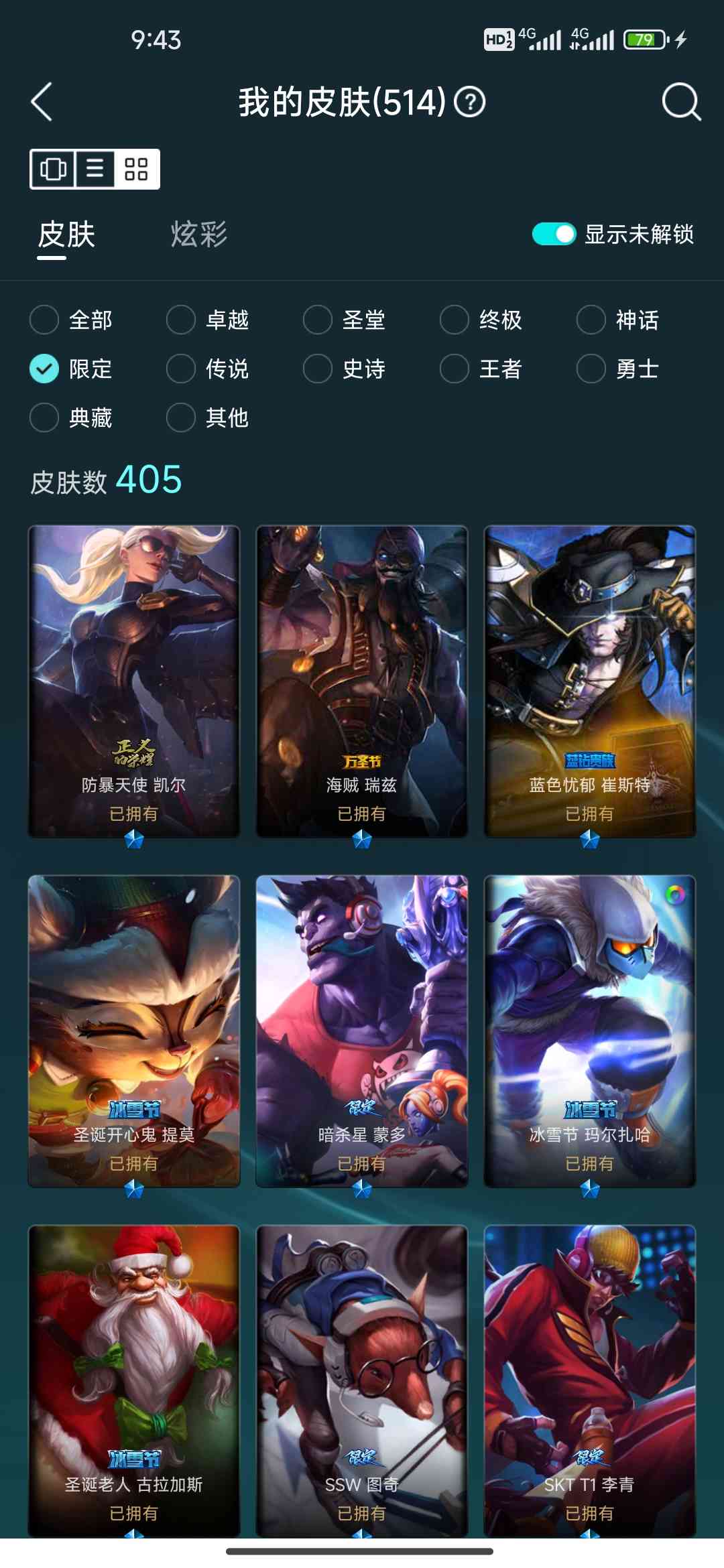This screenshot has width=724, height=1568.
Task: Go back from the 我的皮肤 screen
Action: (42, 102)
